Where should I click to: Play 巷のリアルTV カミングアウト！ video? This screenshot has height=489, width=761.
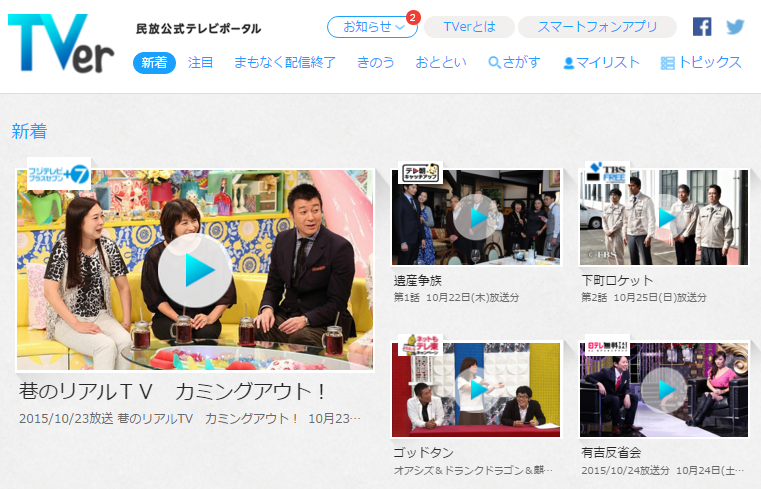click(x=195, y=270)
